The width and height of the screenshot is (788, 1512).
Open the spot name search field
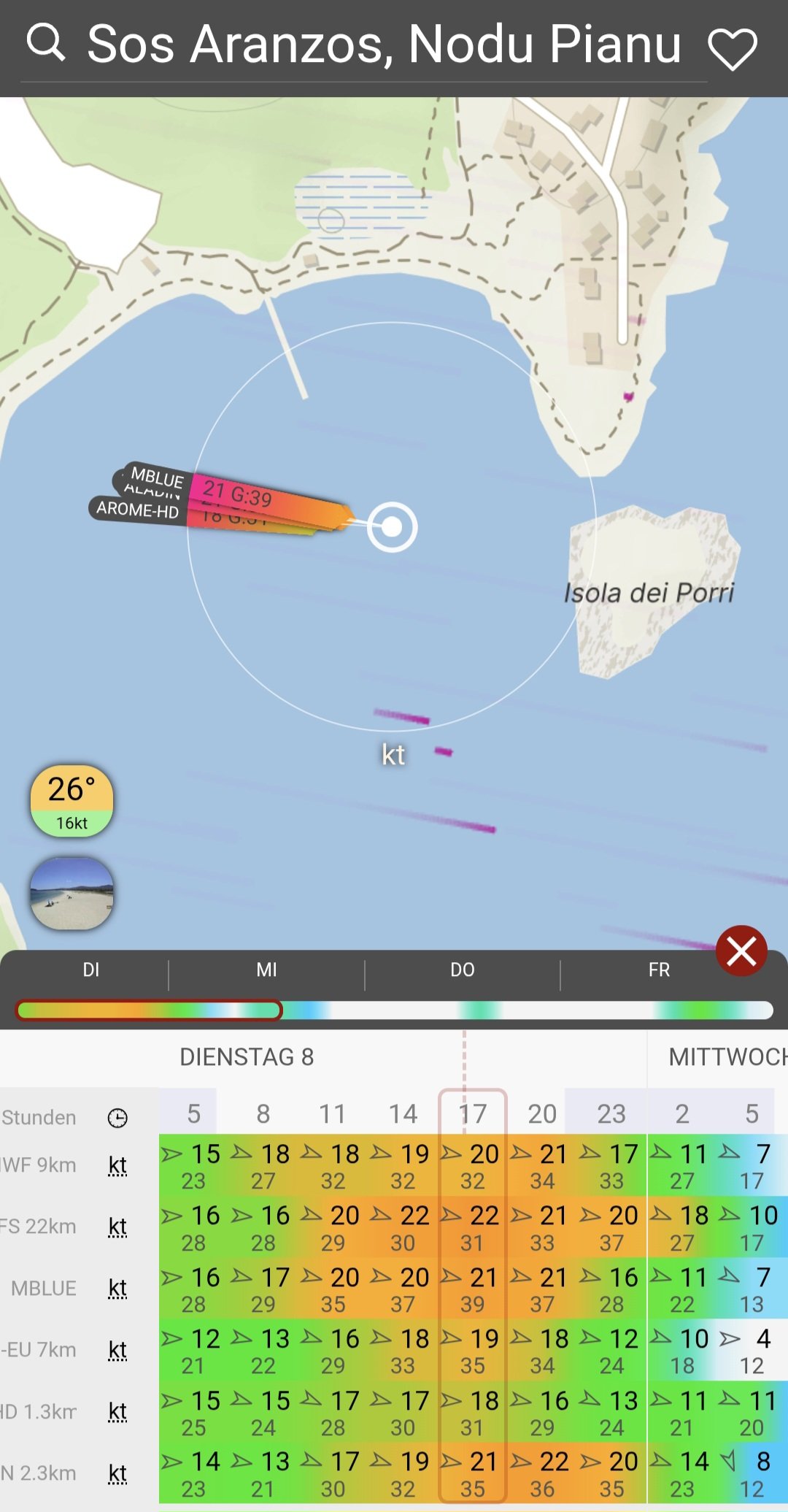384,45
